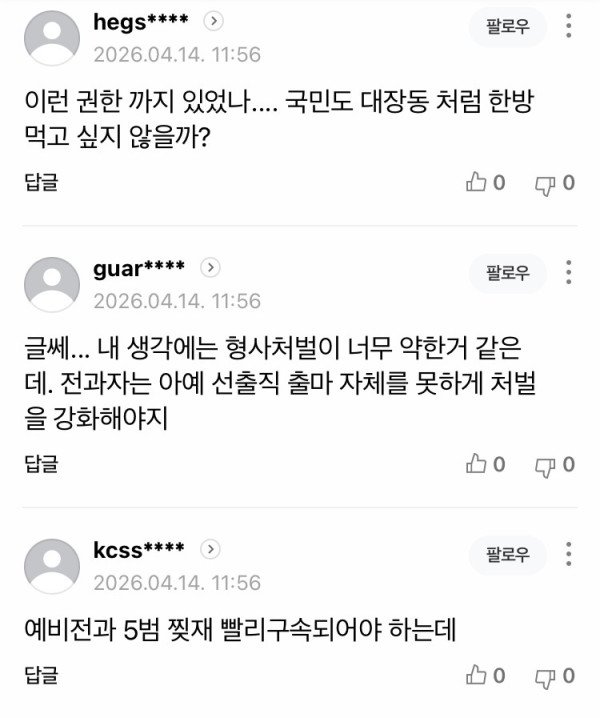Screen dimensions: 600x718
Task: Reply to hegs**** comment
Action: pyautogui.click(x=41, y=182)
